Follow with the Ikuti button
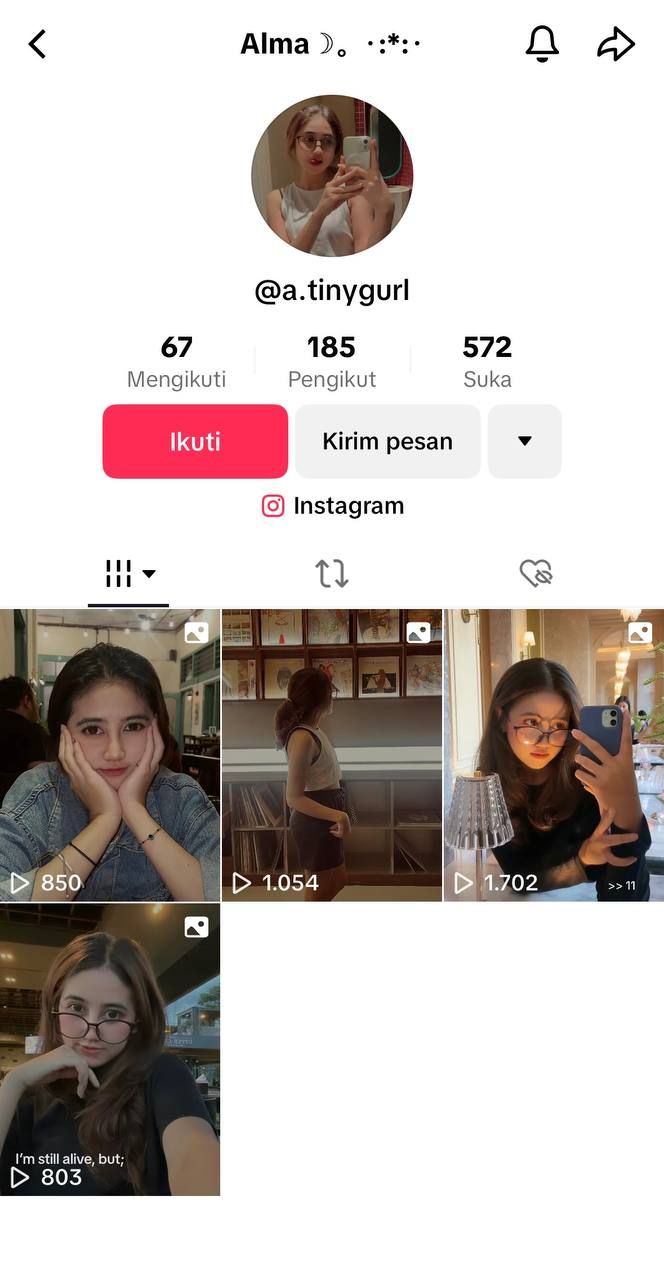 (x=195, y=441)
